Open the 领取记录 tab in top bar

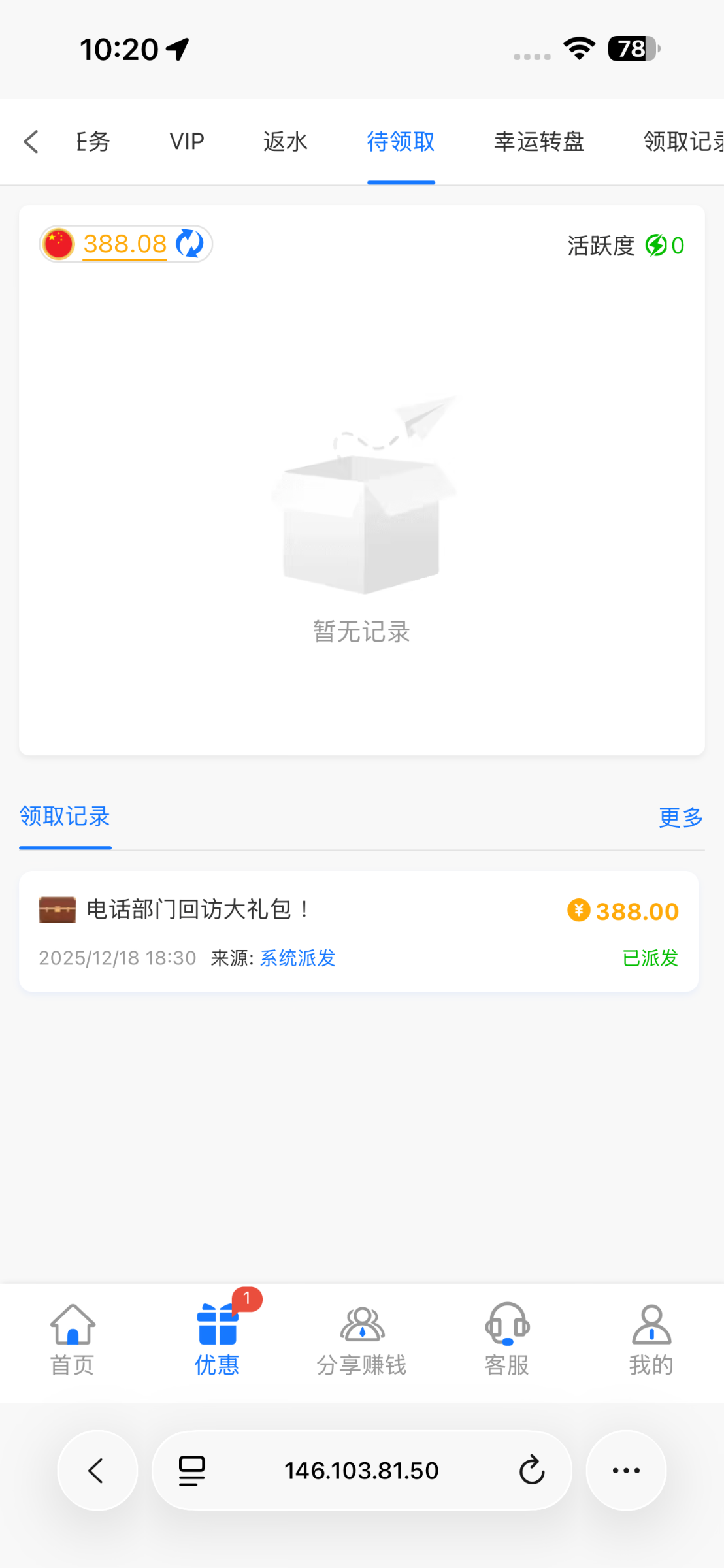pos(683,142)
